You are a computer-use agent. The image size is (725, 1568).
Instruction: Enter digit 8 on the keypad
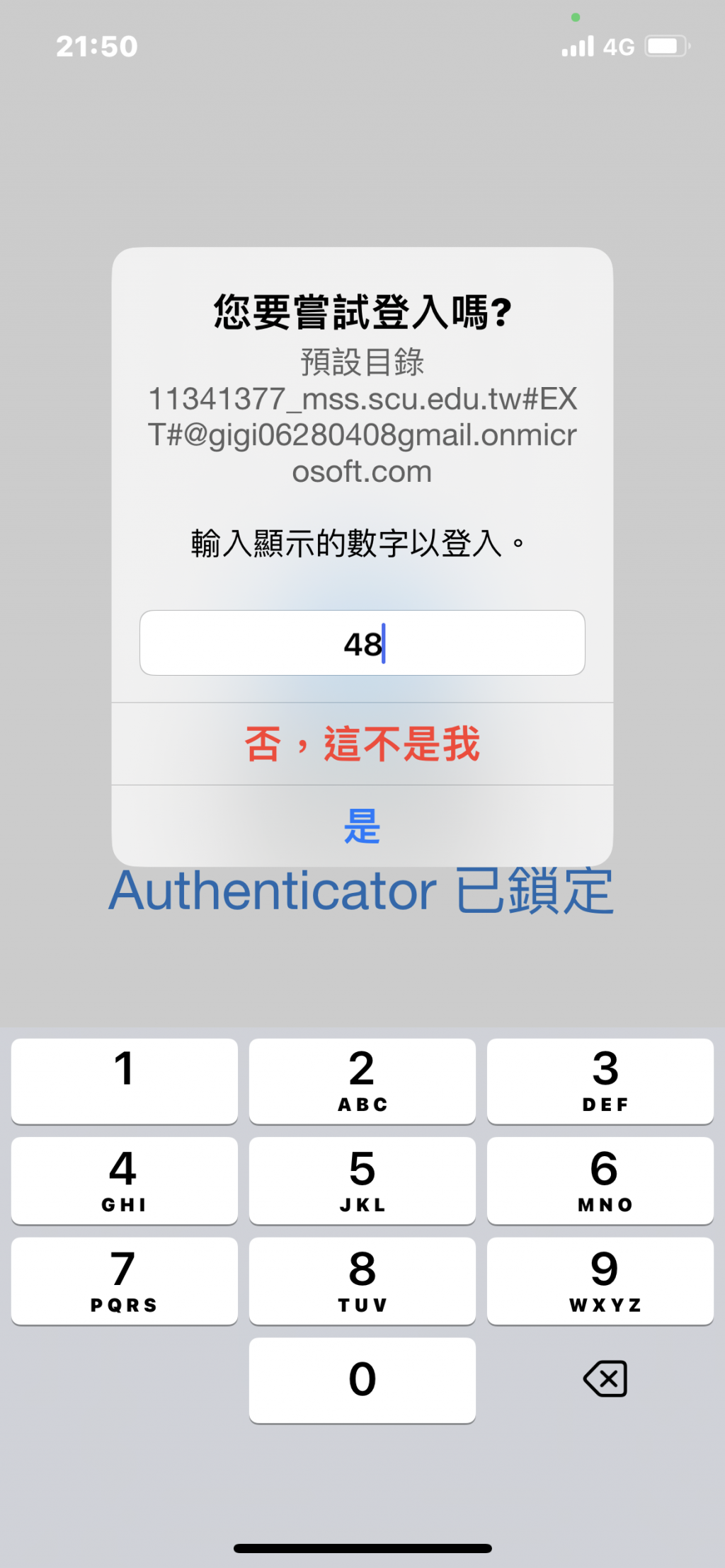[362, 1281]
